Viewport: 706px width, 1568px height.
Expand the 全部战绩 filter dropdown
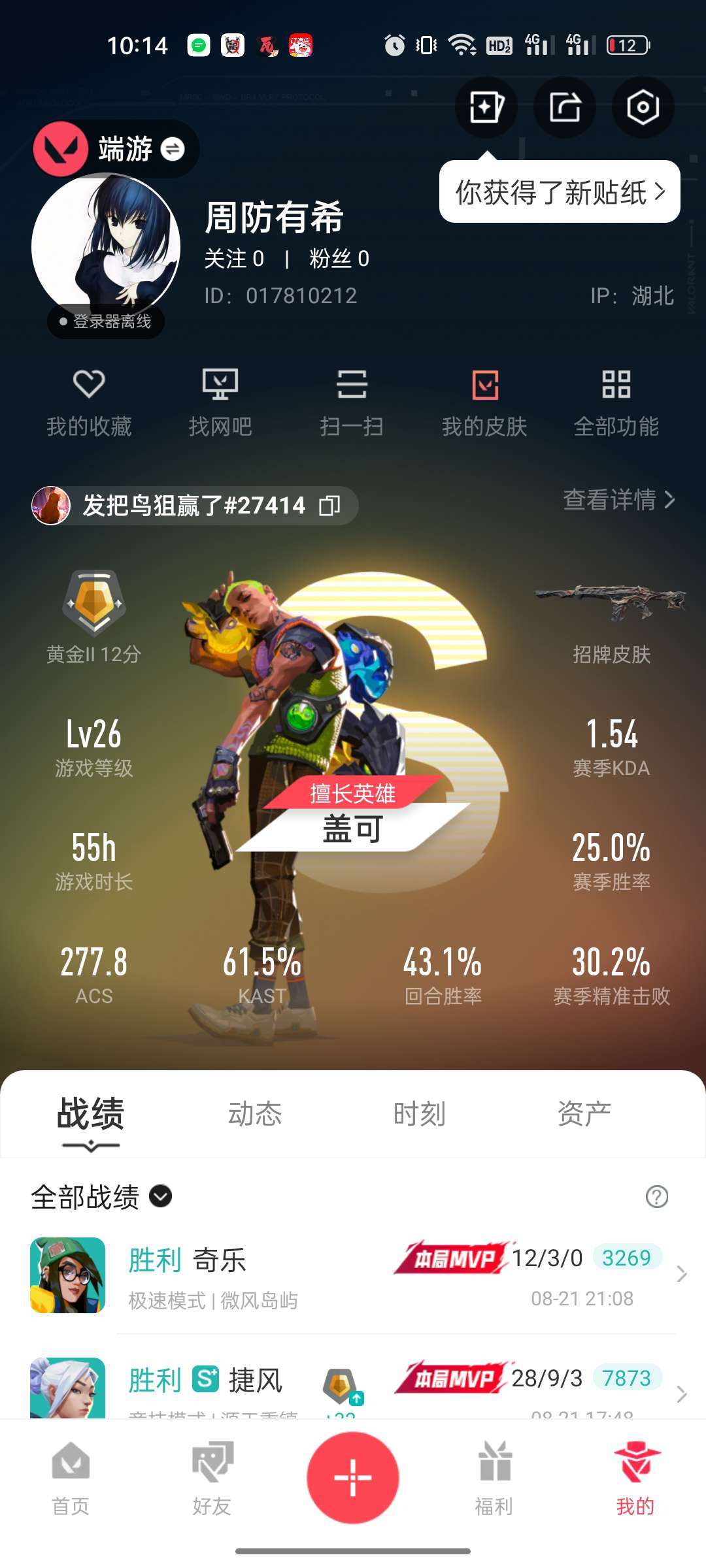click(101, 1197)
